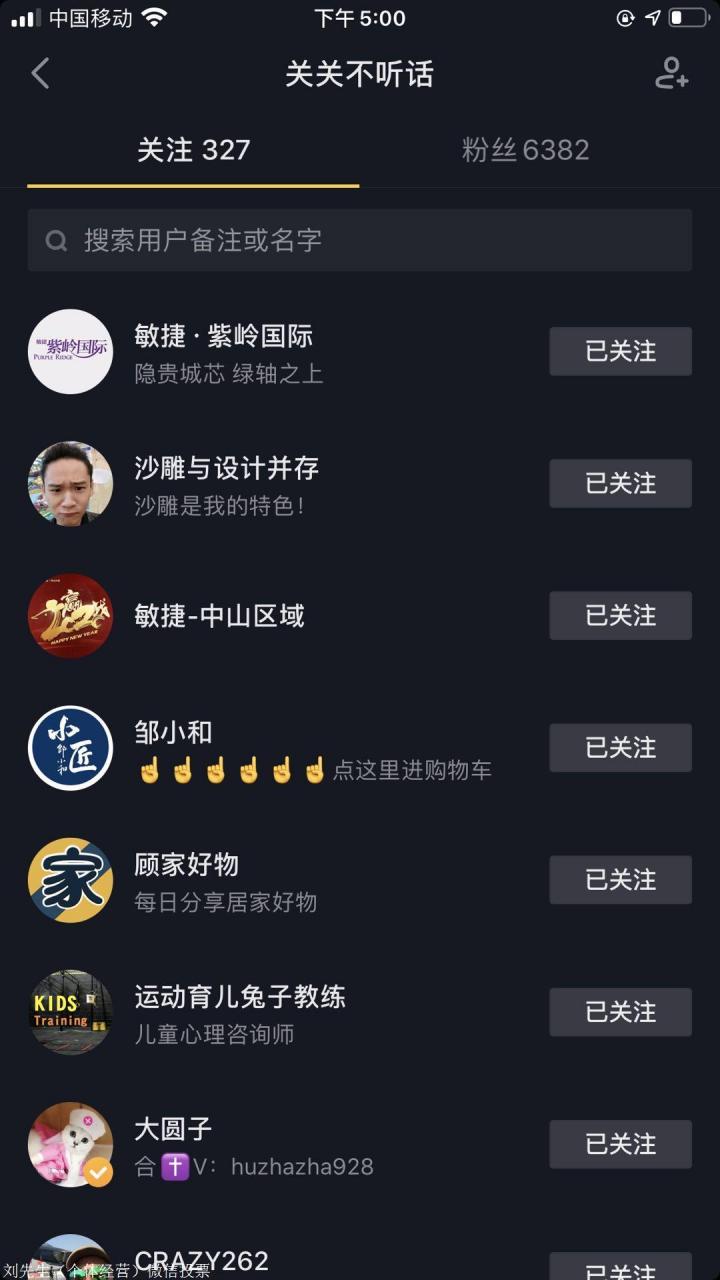Switch to the 粉丝 6382 tab
Viewport: 720px width, 1280px height.
(525, 150)
